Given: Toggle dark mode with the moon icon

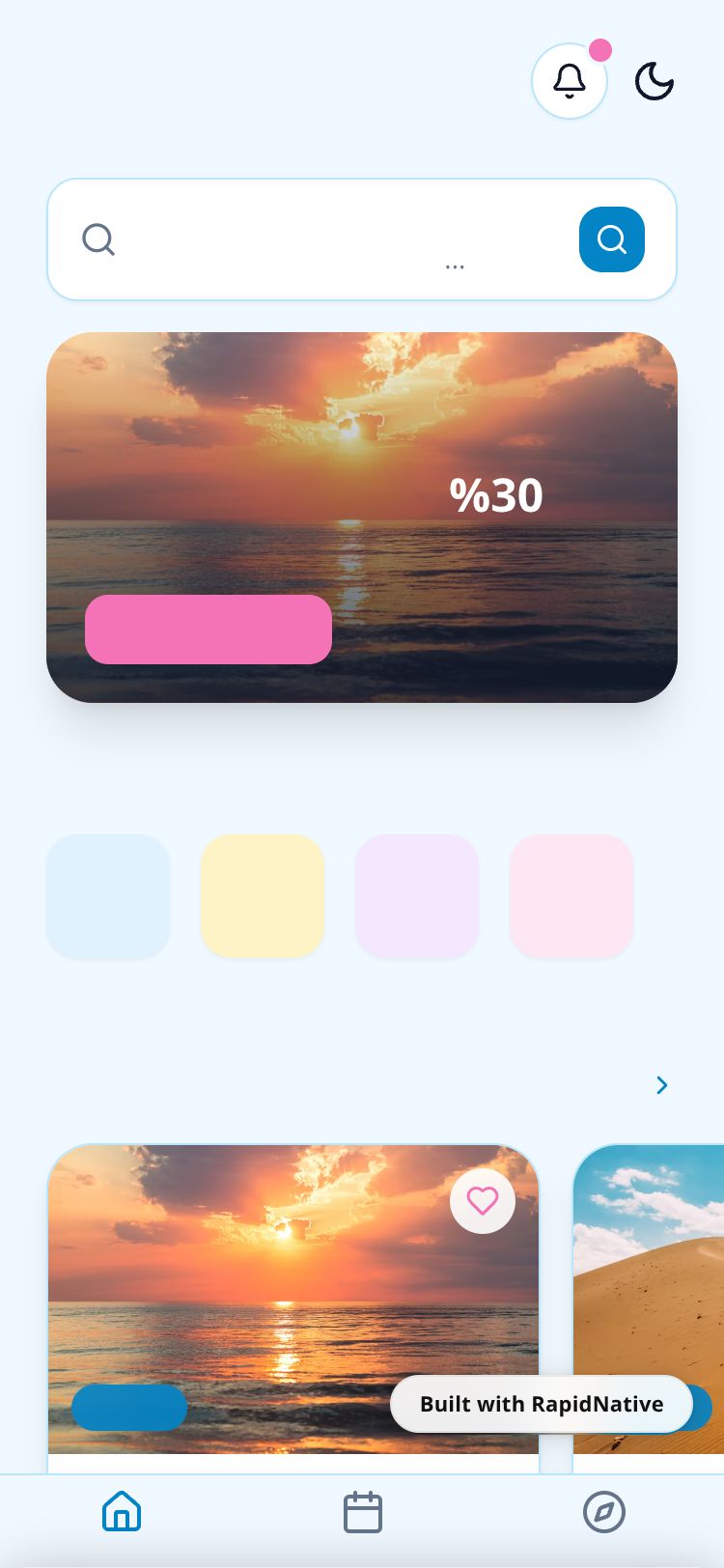Looking at the screenshot, I should [x=654, y=81].
